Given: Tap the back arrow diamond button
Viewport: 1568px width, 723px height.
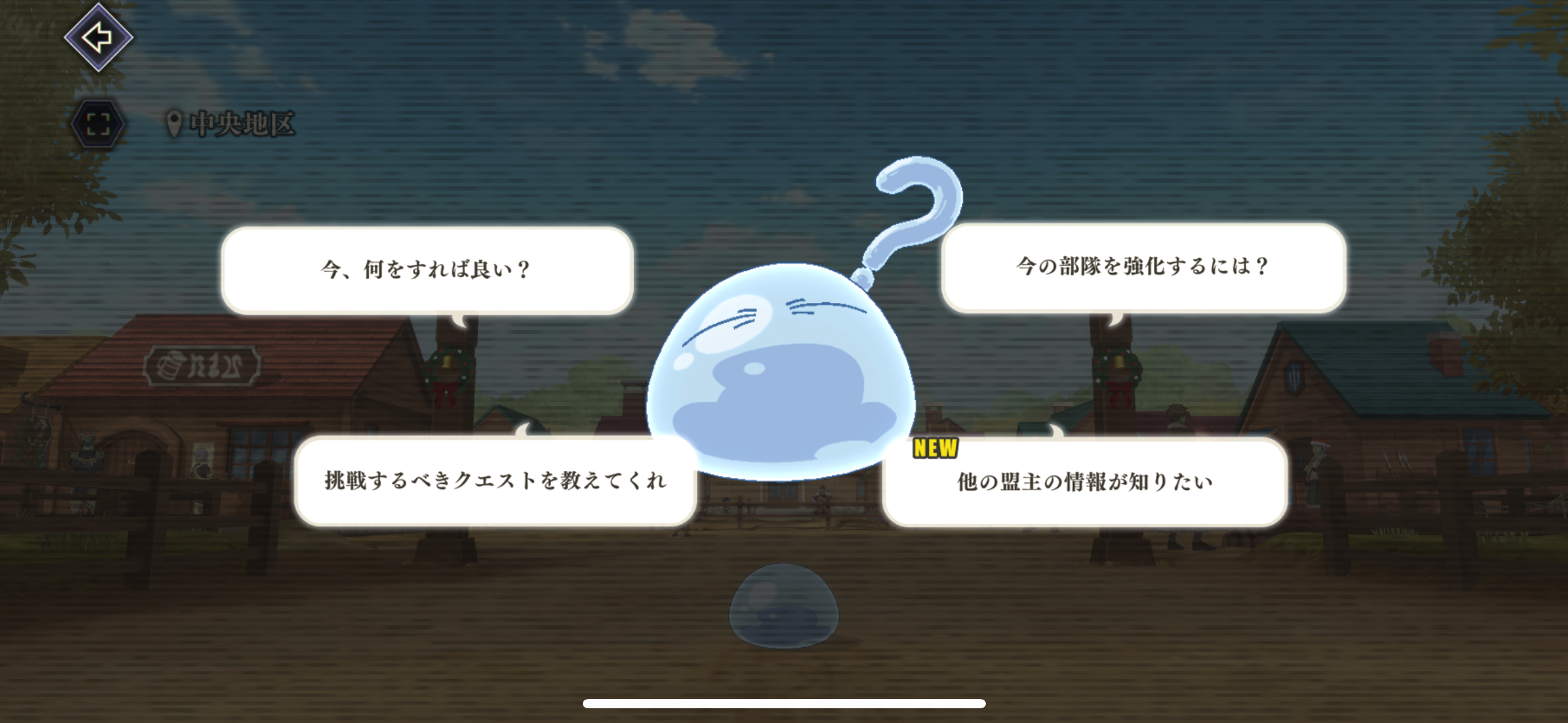Looking at the screenshot, I should tap(98, 37).
